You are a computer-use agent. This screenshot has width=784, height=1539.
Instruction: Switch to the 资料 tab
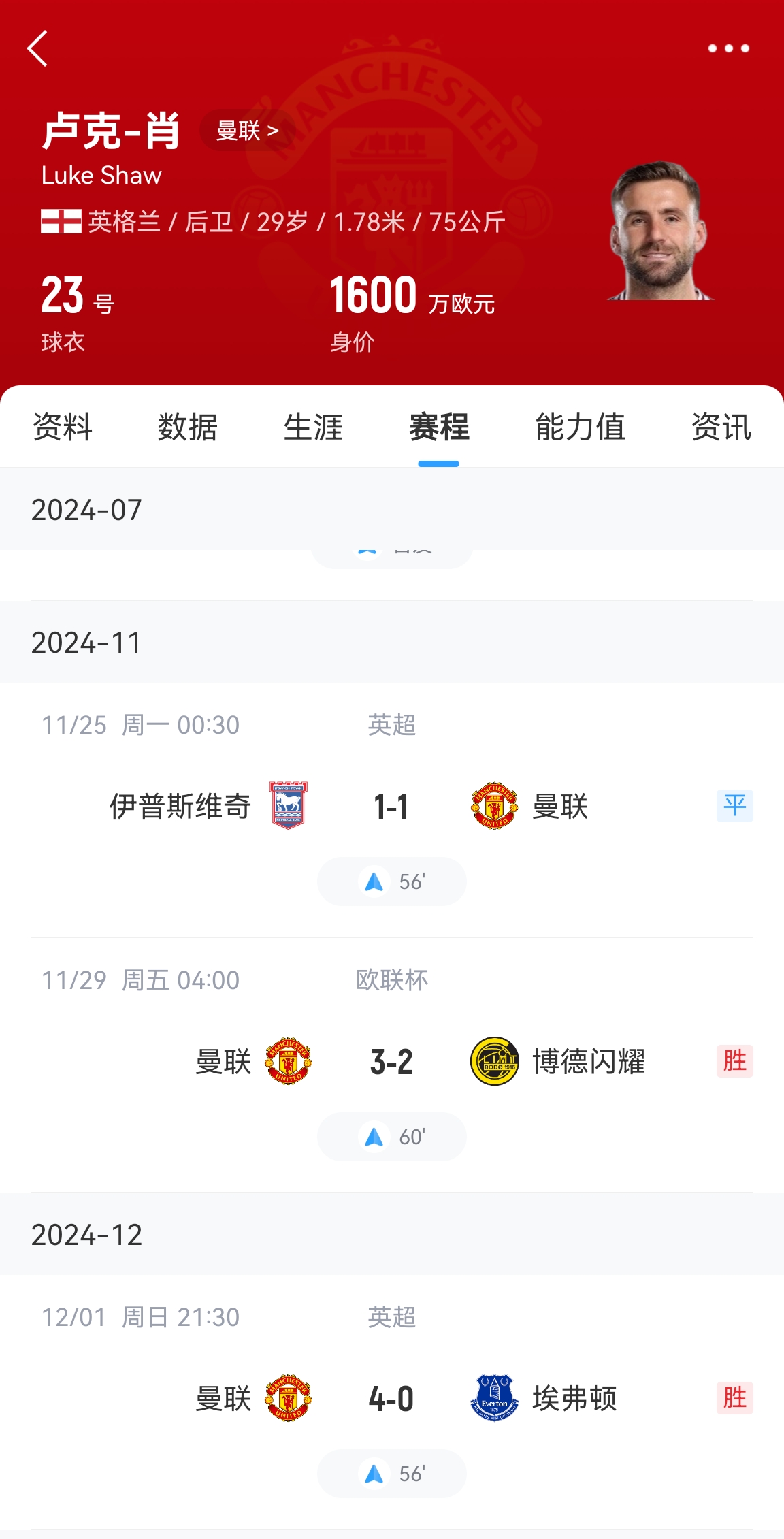(x=63, y=427)
